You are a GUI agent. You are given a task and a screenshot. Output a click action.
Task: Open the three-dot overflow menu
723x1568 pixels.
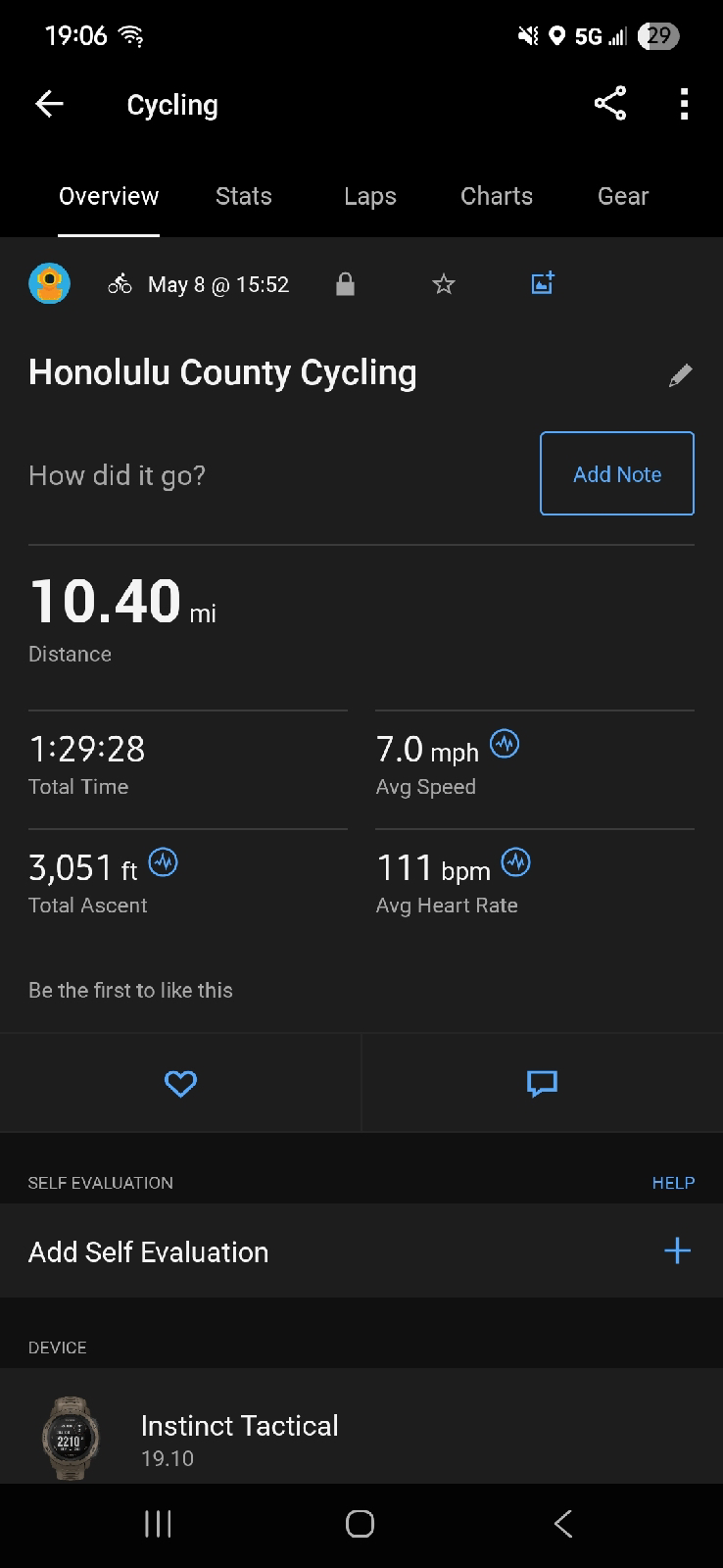pos(684,104)
